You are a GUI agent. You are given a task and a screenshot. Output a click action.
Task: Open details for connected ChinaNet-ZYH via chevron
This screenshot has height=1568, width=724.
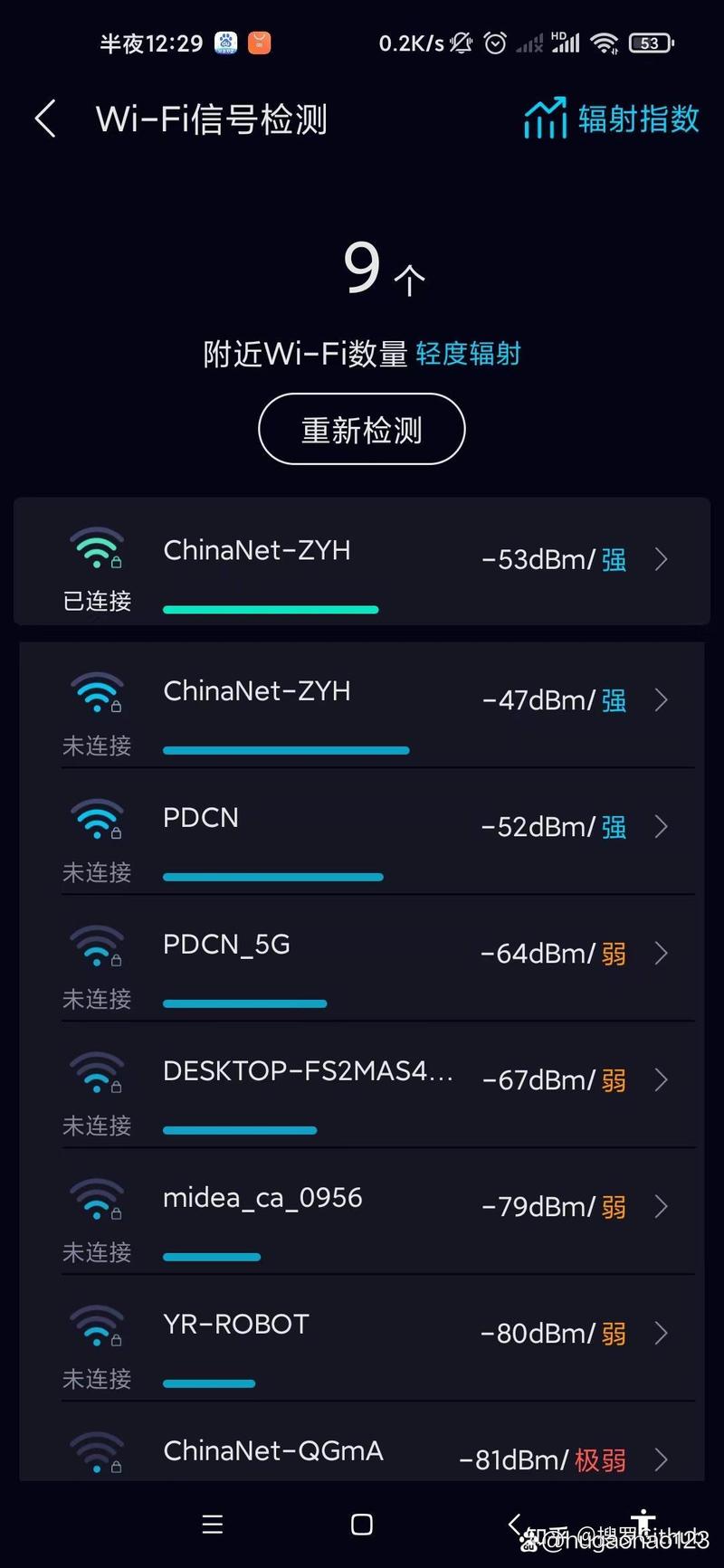tap(661, 560)
